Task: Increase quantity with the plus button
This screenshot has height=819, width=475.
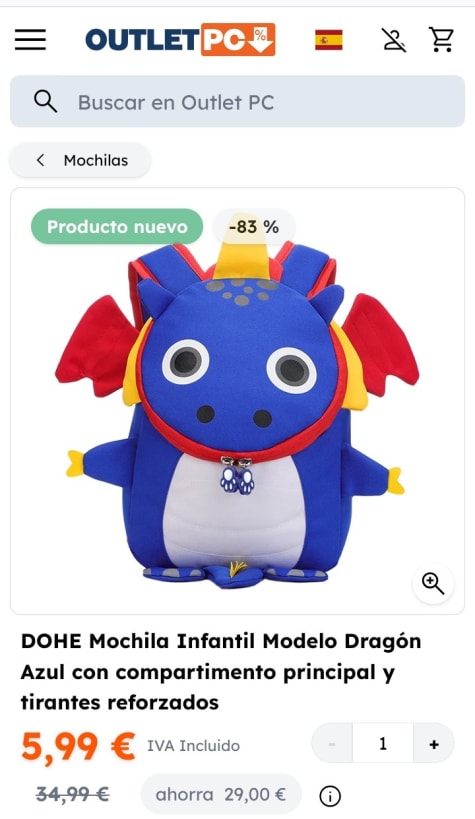Action: pos(434,744)
